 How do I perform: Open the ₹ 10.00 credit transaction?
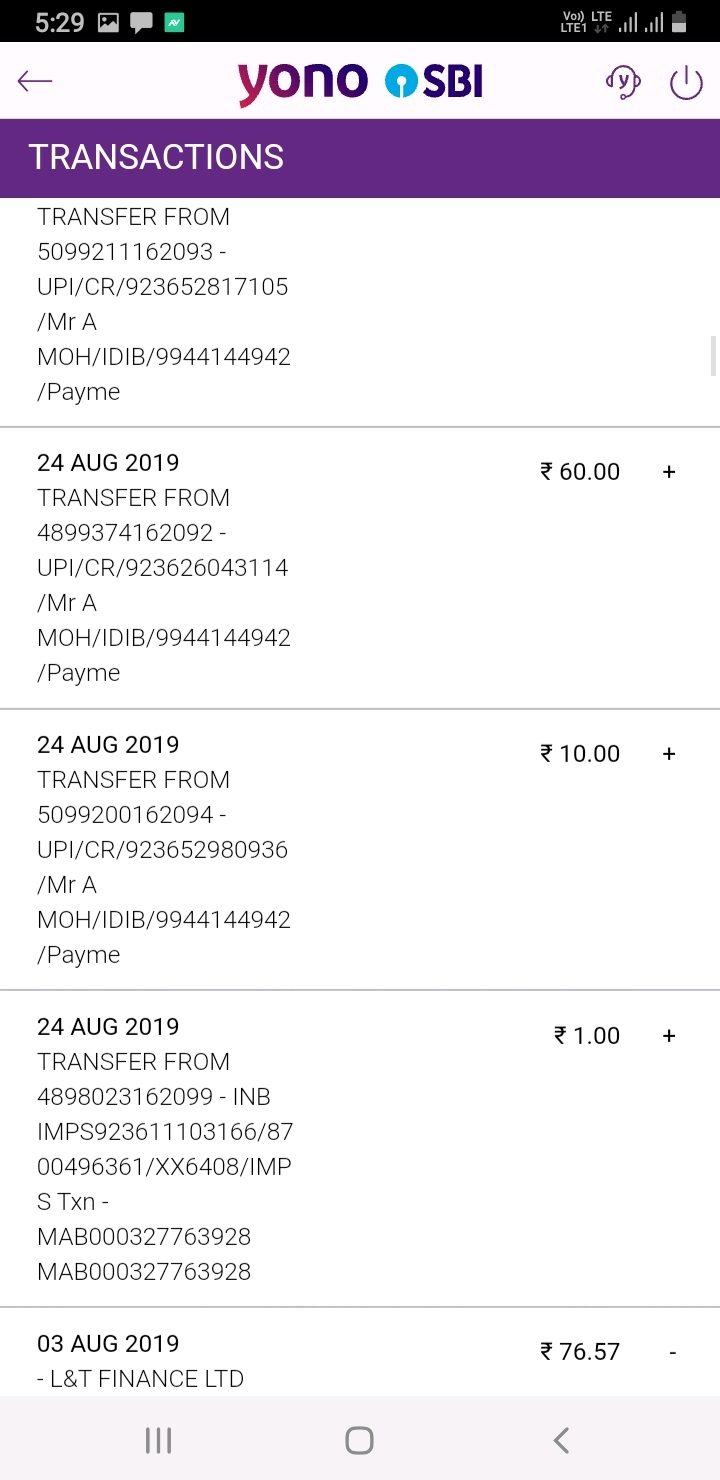click(360, 850)
